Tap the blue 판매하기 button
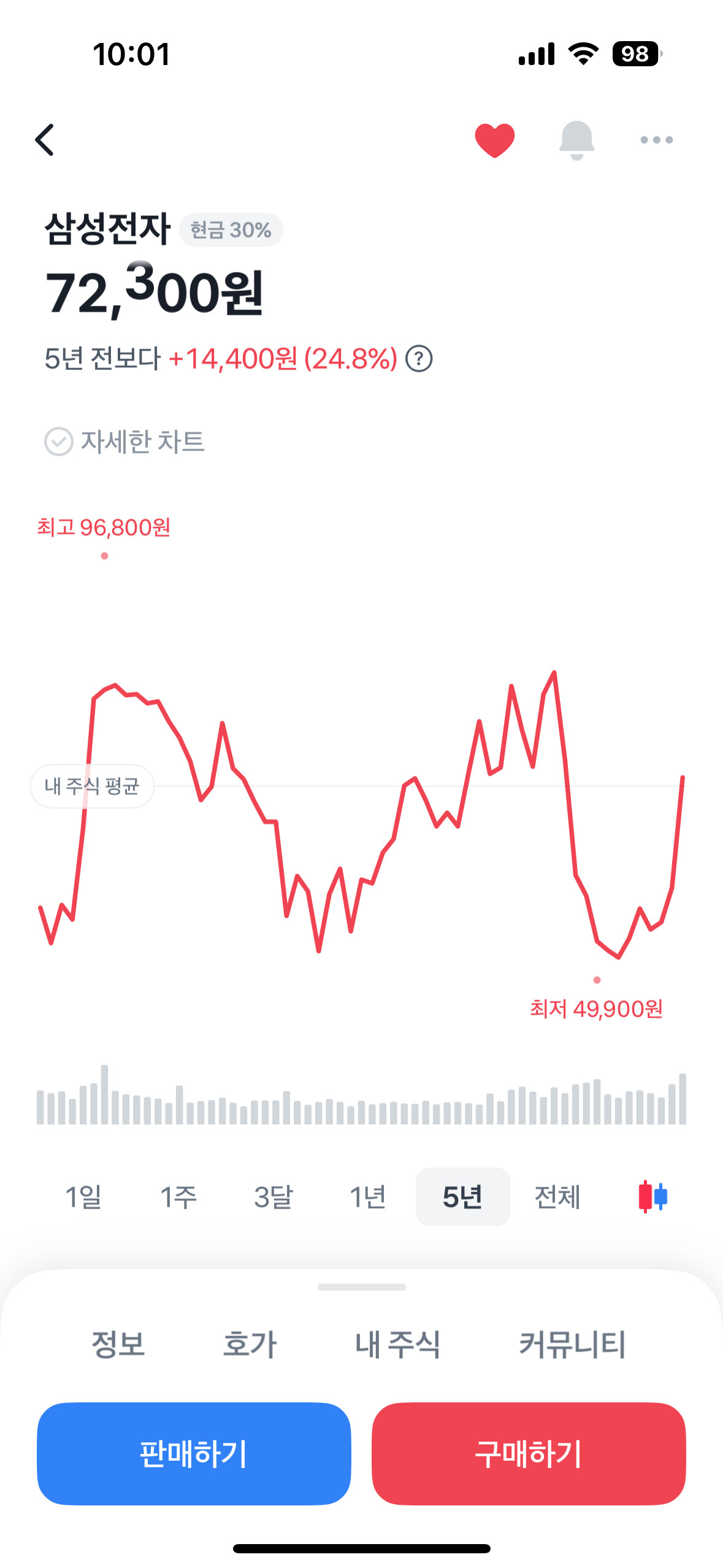This screenshot has height=1568, width=723. pyautogui.click(x=194, y=1453)
